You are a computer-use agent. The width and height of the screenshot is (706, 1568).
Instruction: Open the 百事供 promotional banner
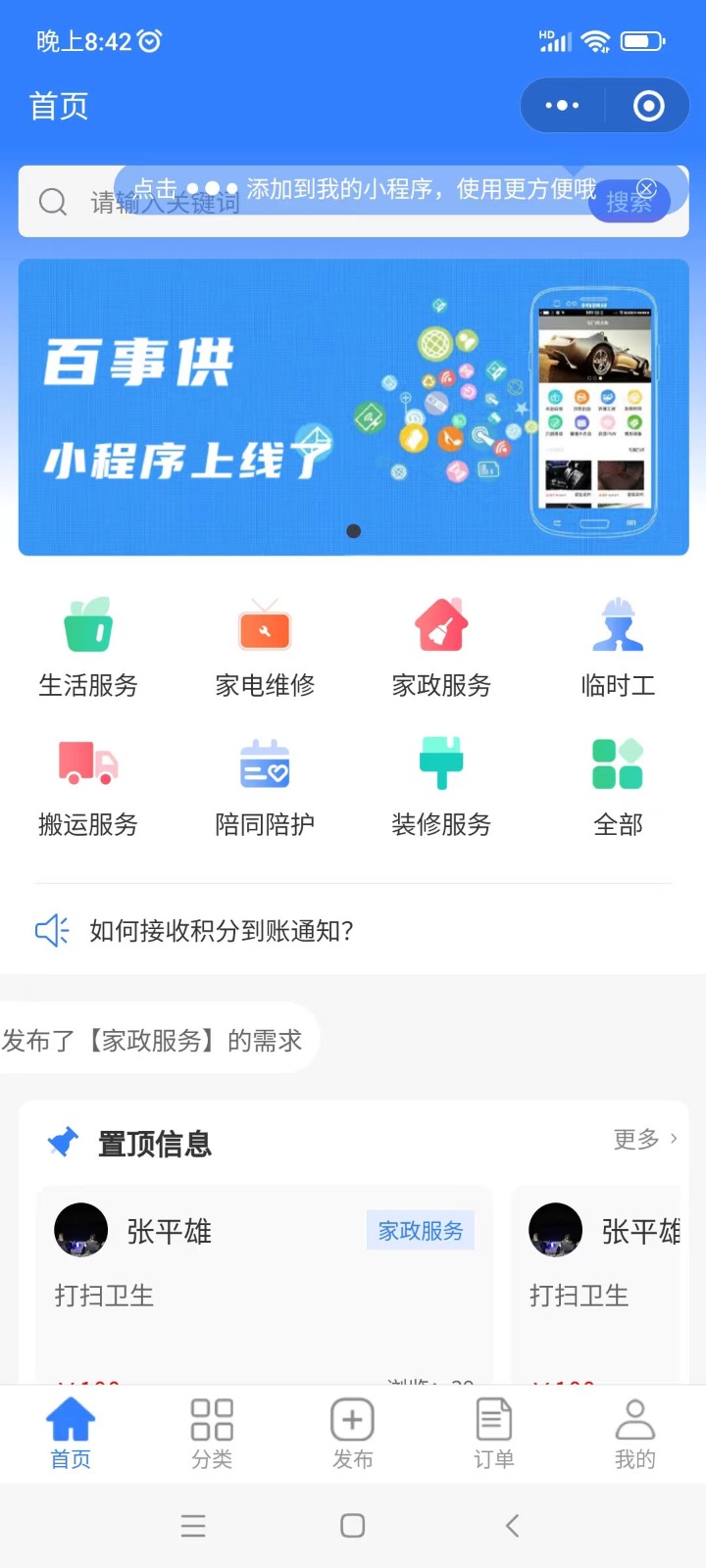tap(353, 408)
